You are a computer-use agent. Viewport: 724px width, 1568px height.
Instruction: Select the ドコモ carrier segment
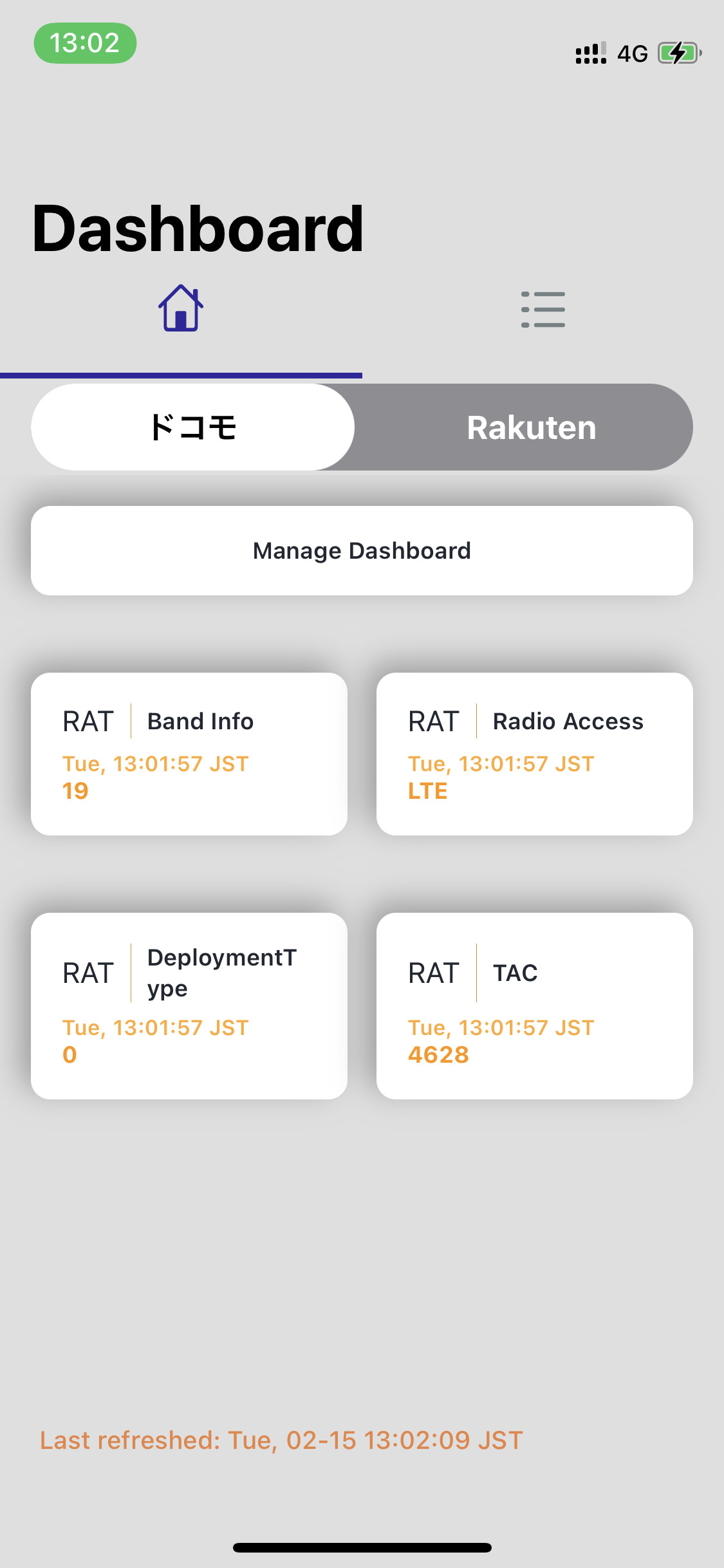click(x=193, y=427)
